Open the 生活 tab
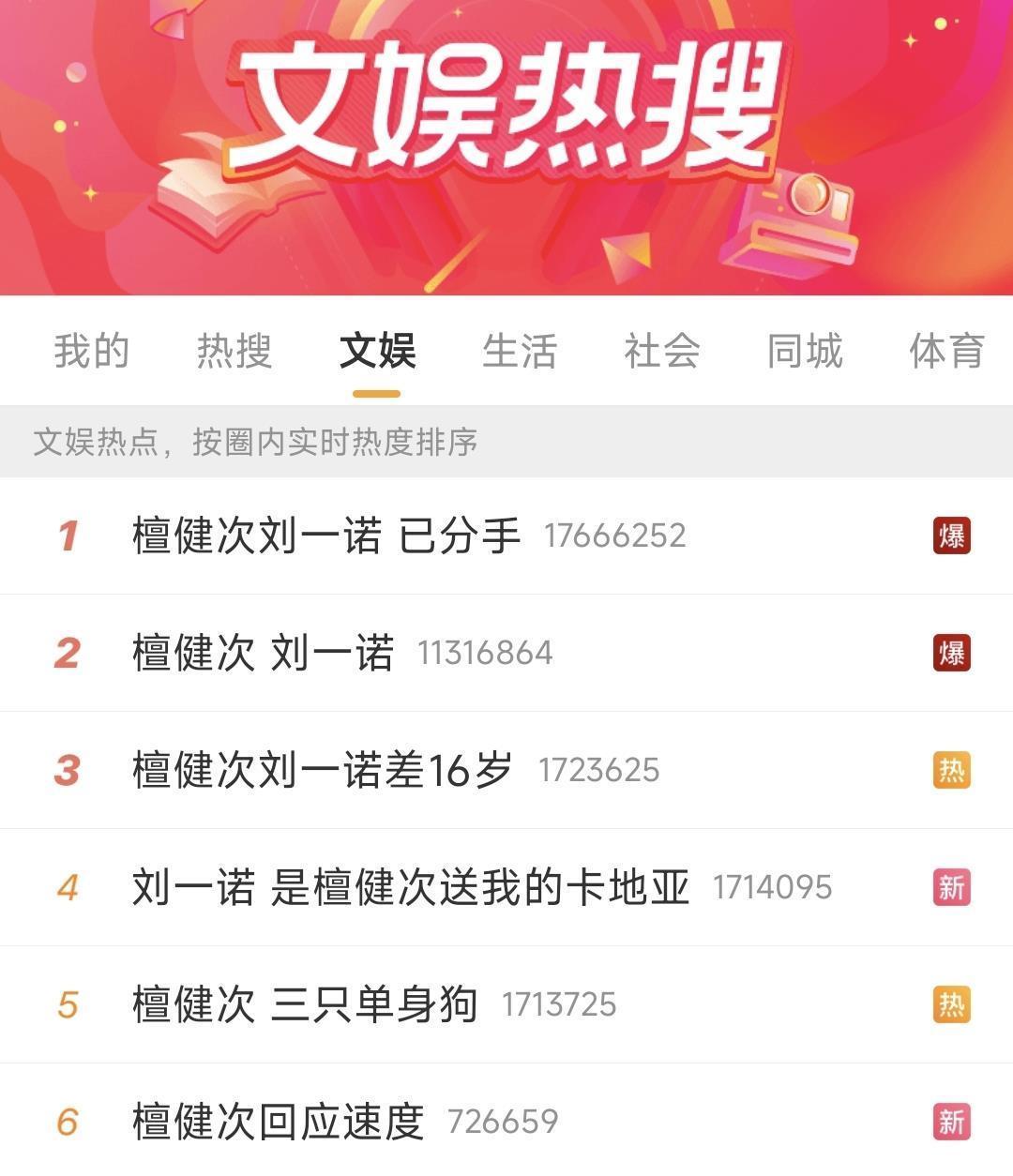The height and width of the screenshot is (1176, 1013). pos(520,352)
